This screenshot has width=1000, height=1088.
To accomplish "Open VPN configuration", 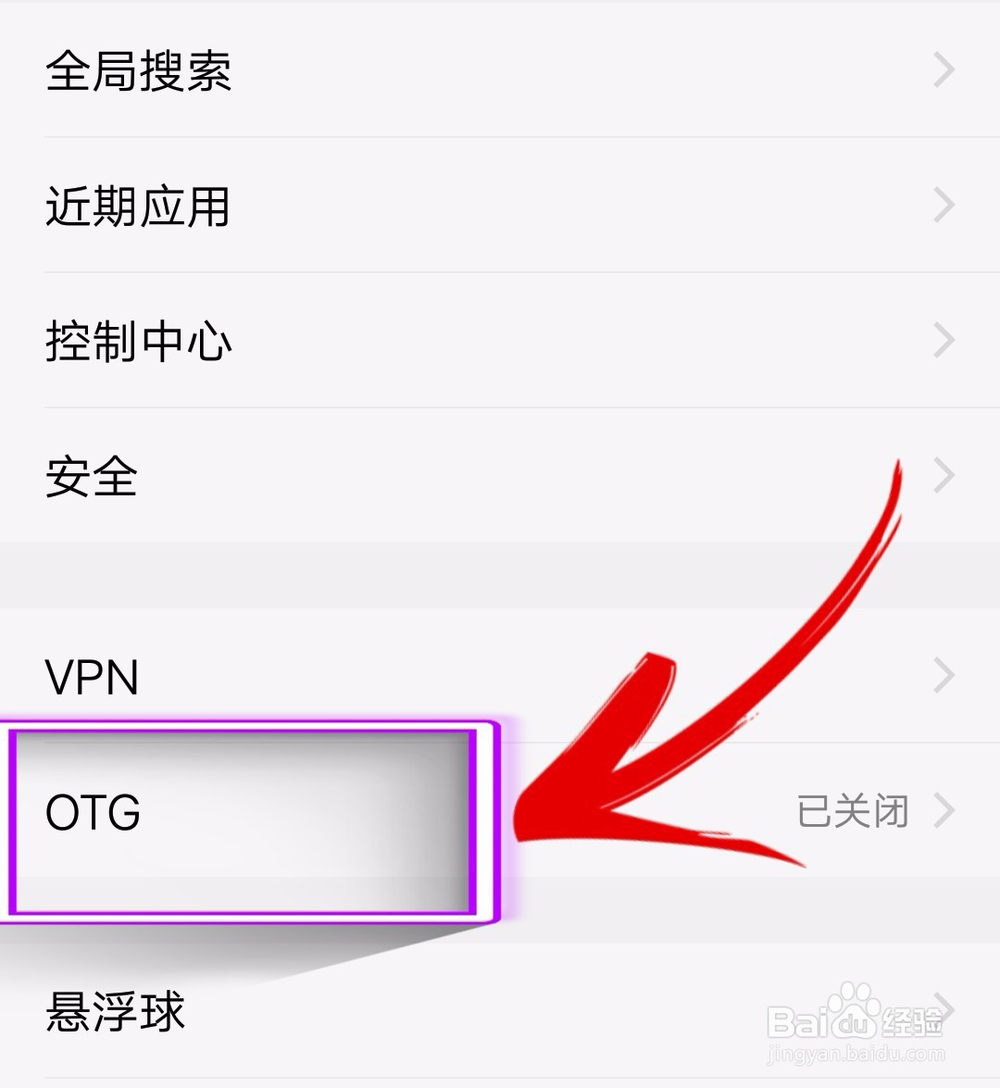I will tap(92, 677).
